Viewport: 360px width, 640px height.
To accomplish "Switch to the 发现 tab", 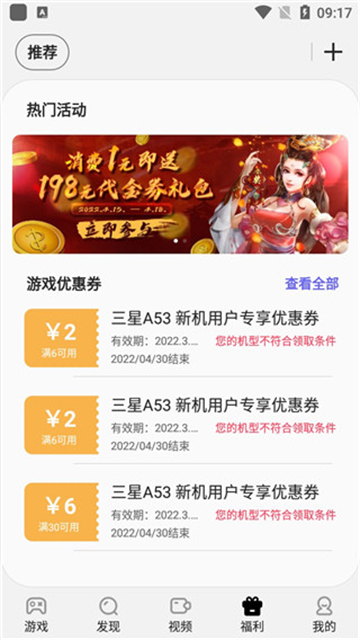I will (x=108, y=614).
